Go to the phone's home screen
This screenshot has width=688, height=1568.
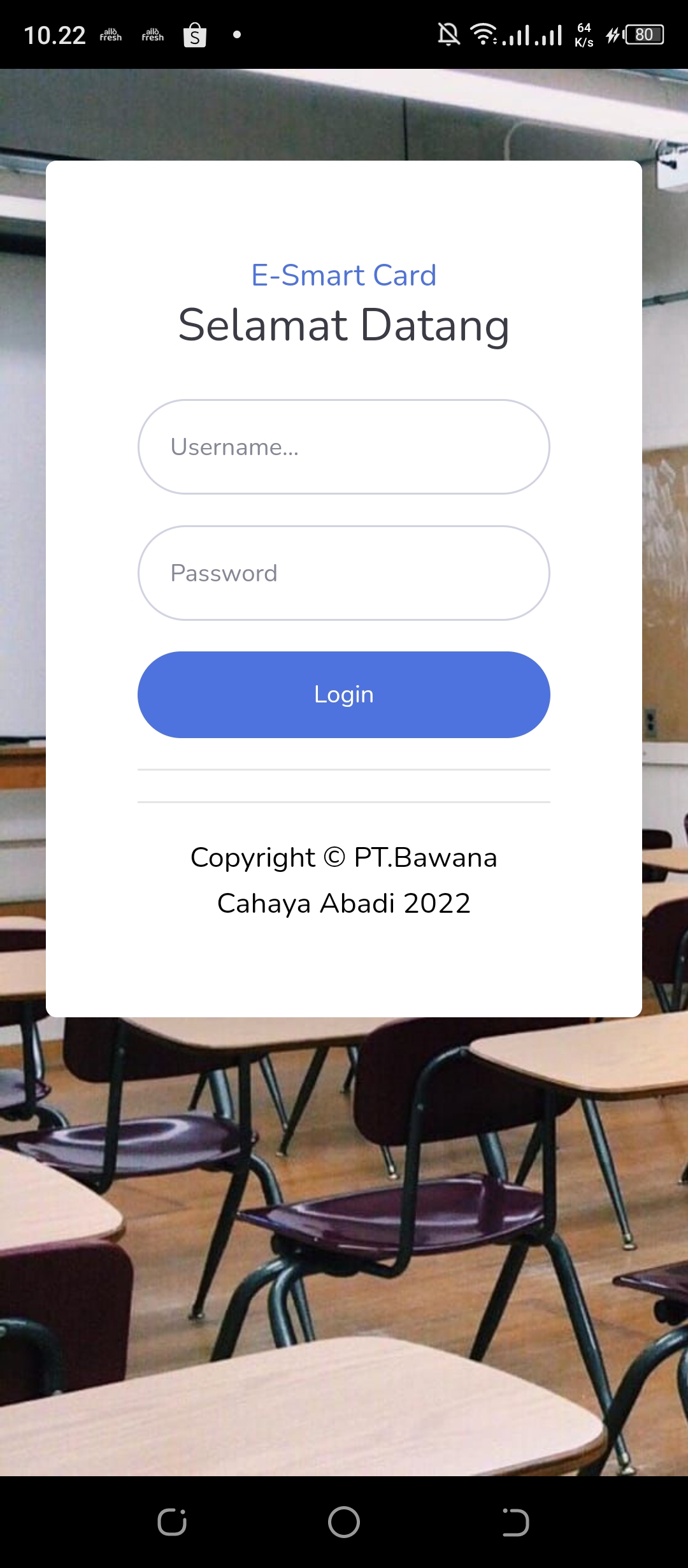click(x=344, y=1522)
